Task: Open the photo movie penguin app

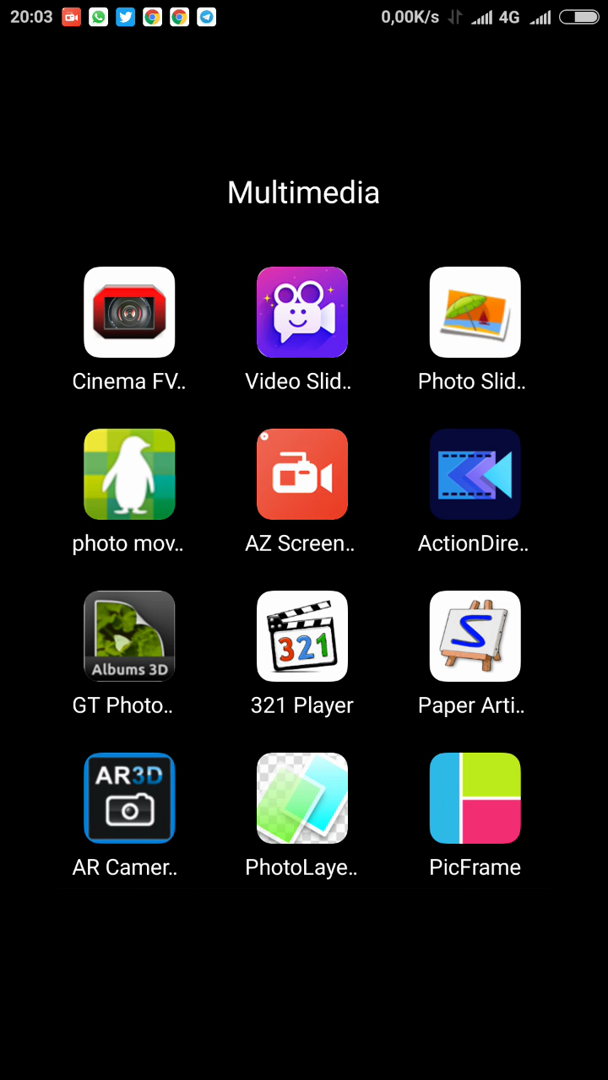Action: coord(129,474)
